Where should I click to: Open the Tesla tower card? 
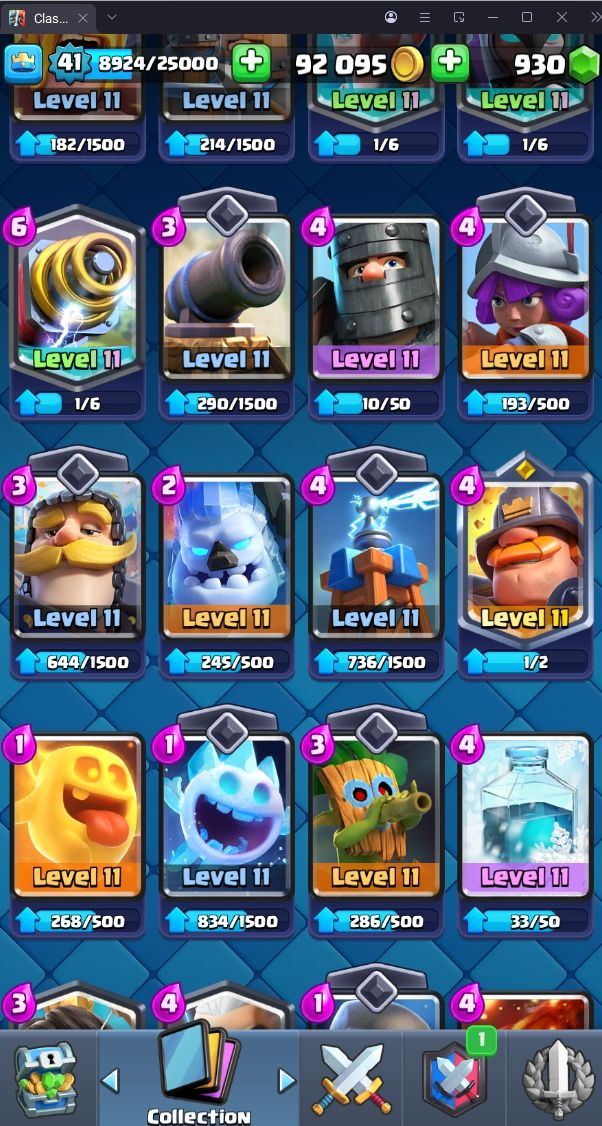click(376, 560)
